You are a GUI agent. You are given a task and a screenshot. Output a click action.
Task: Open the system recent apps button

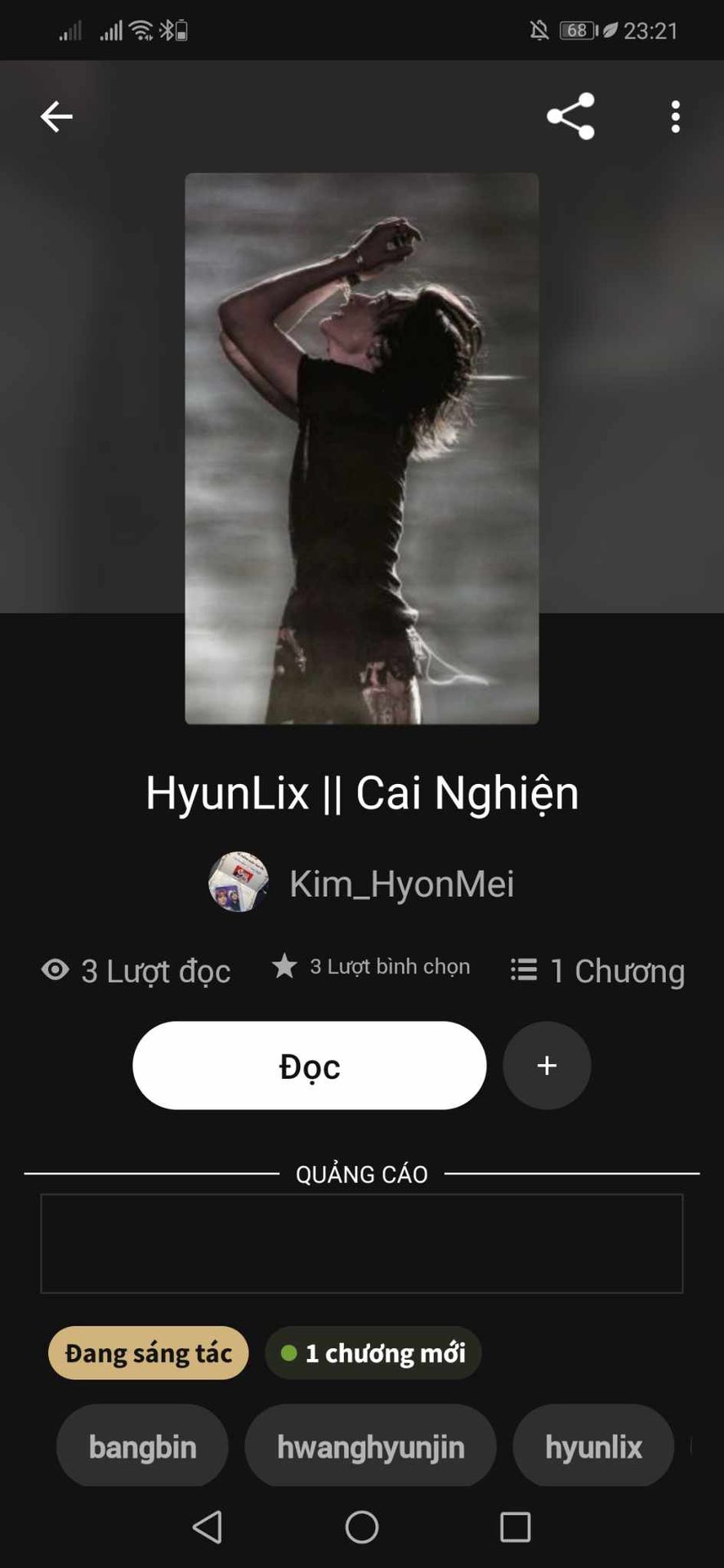(x=515, y=1526)
